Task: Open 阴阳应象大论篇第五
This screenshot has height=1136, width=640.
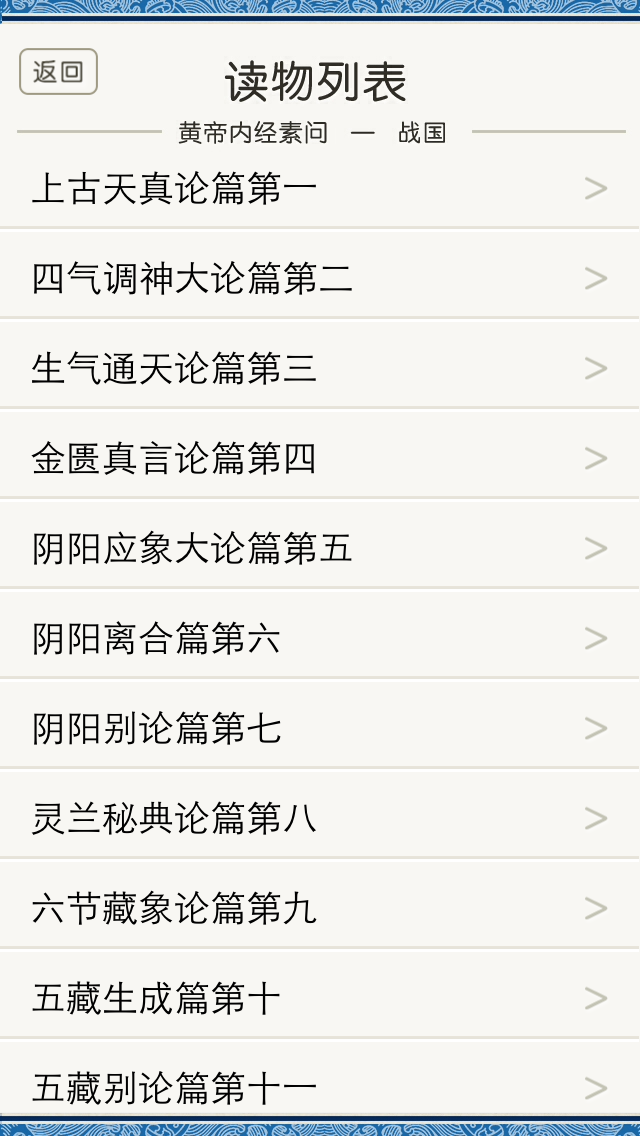Action: point(320,548)
